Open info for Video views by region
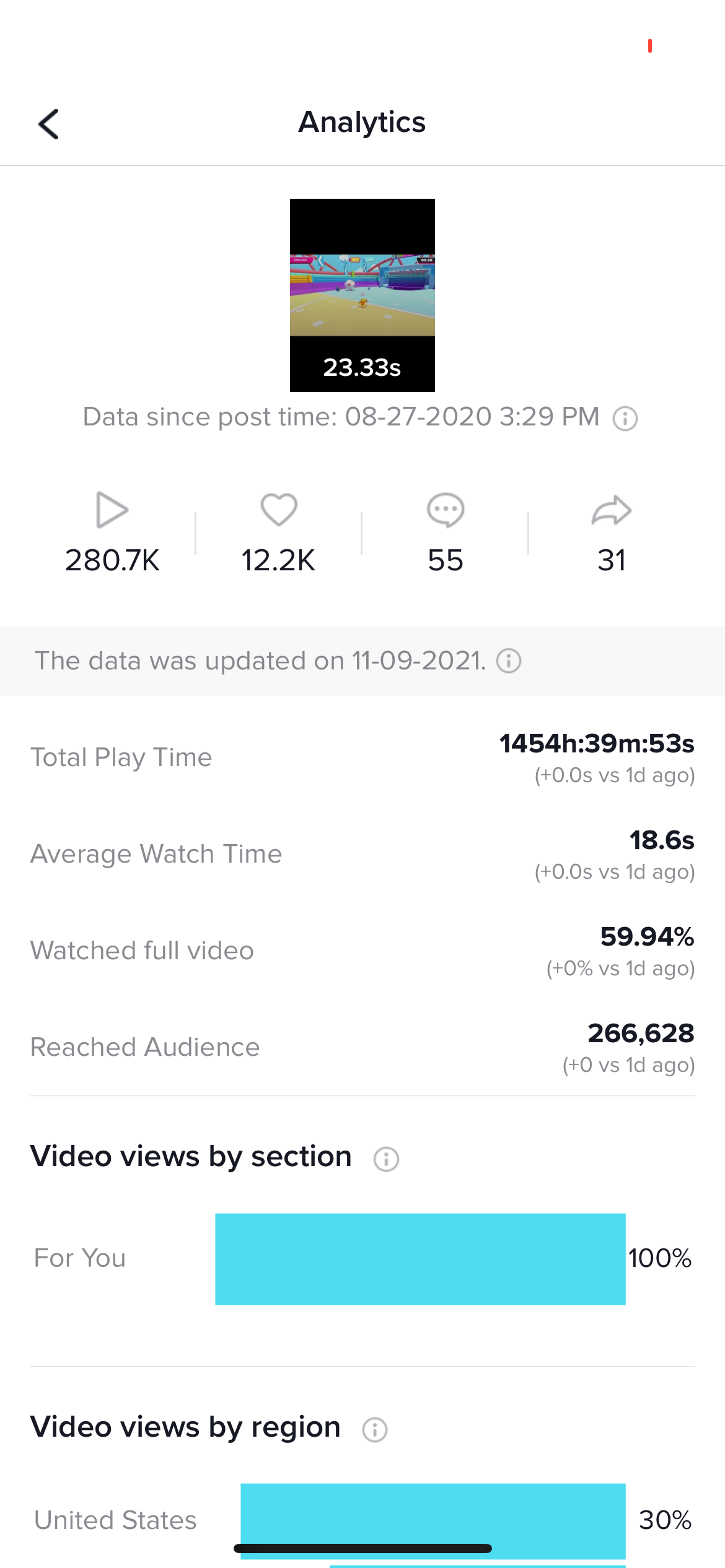 tap(375, 1430)
